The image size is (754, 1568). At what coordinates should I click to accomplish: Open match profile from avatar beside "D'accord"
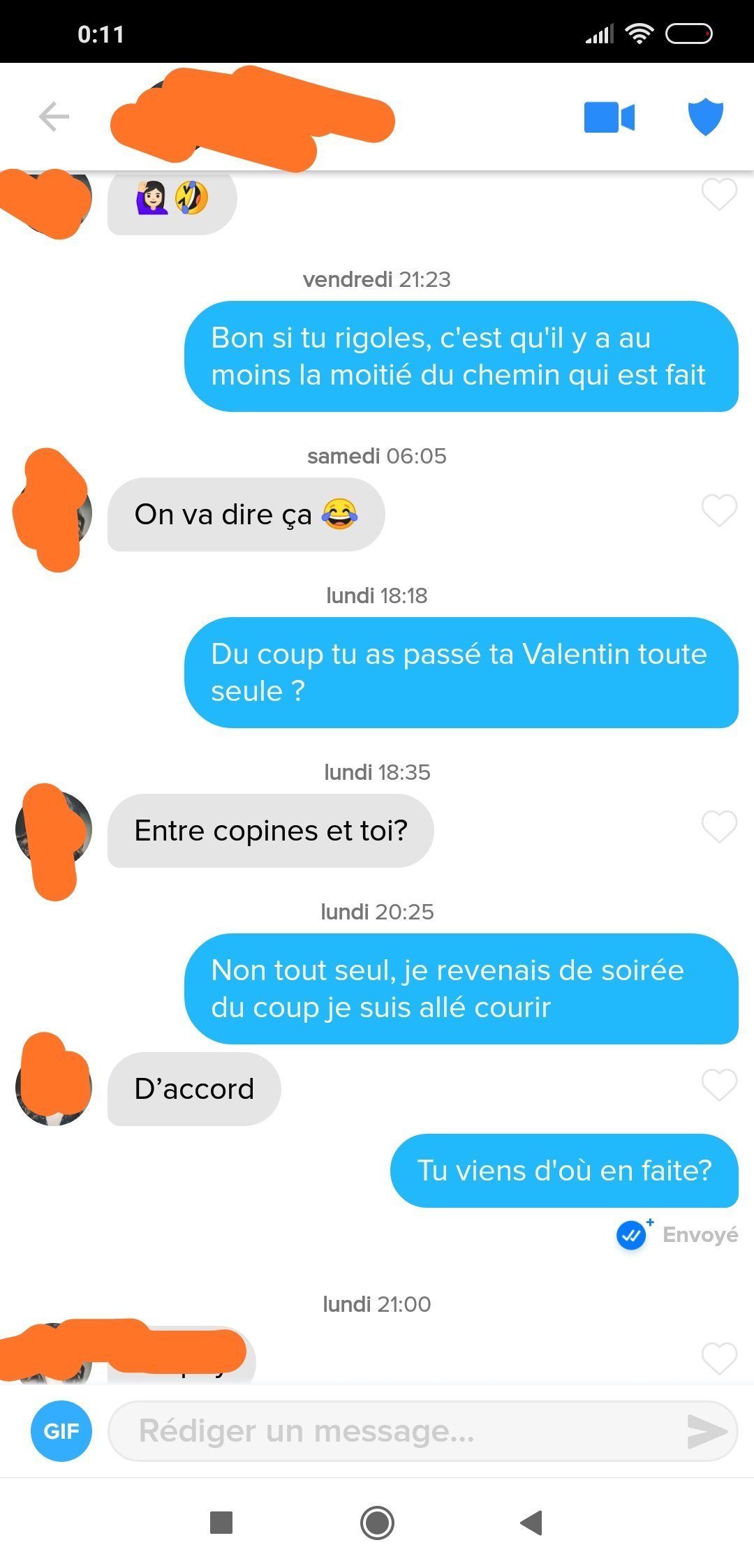pyautogui.click(x=54, y=1087)
